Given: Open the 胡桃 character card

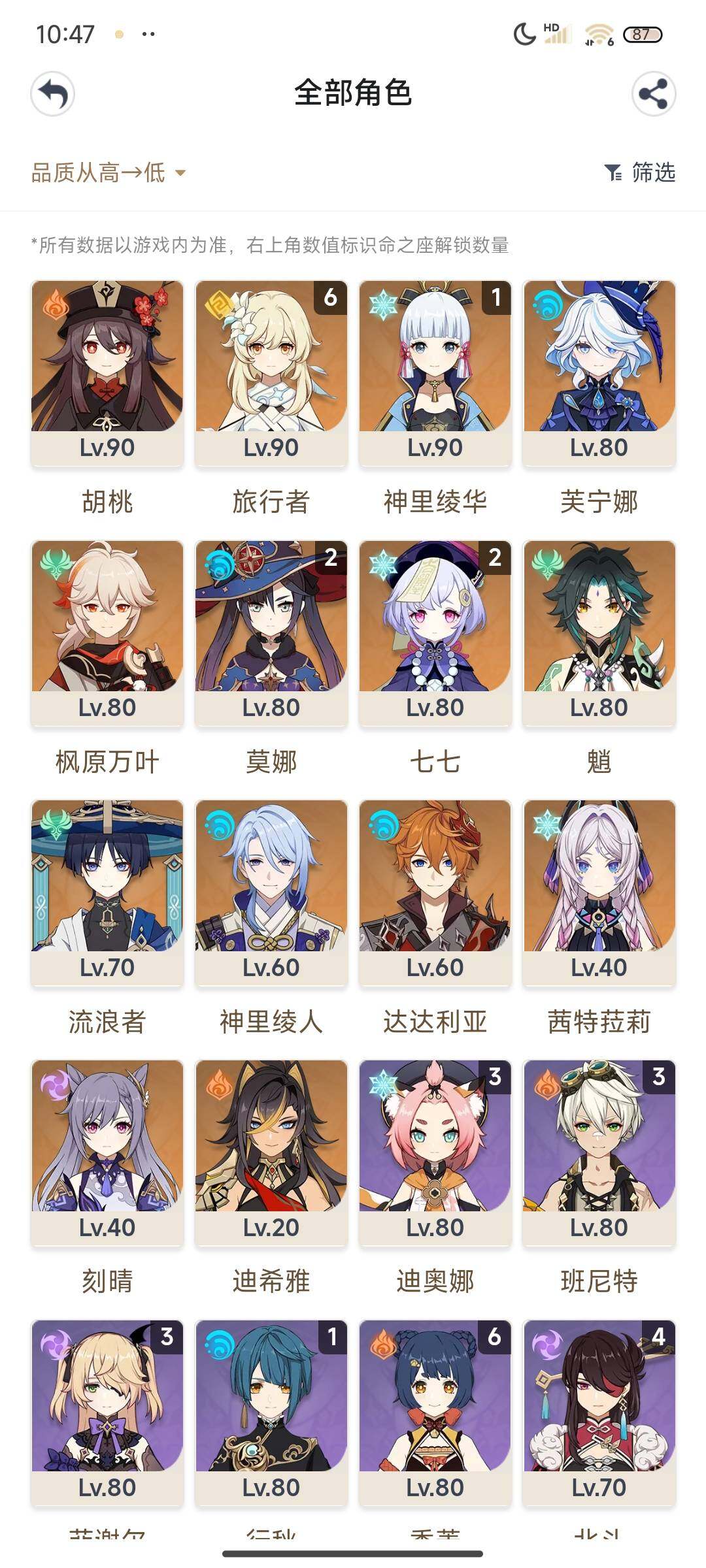Looking at the screenshot, I should (107, 372).
